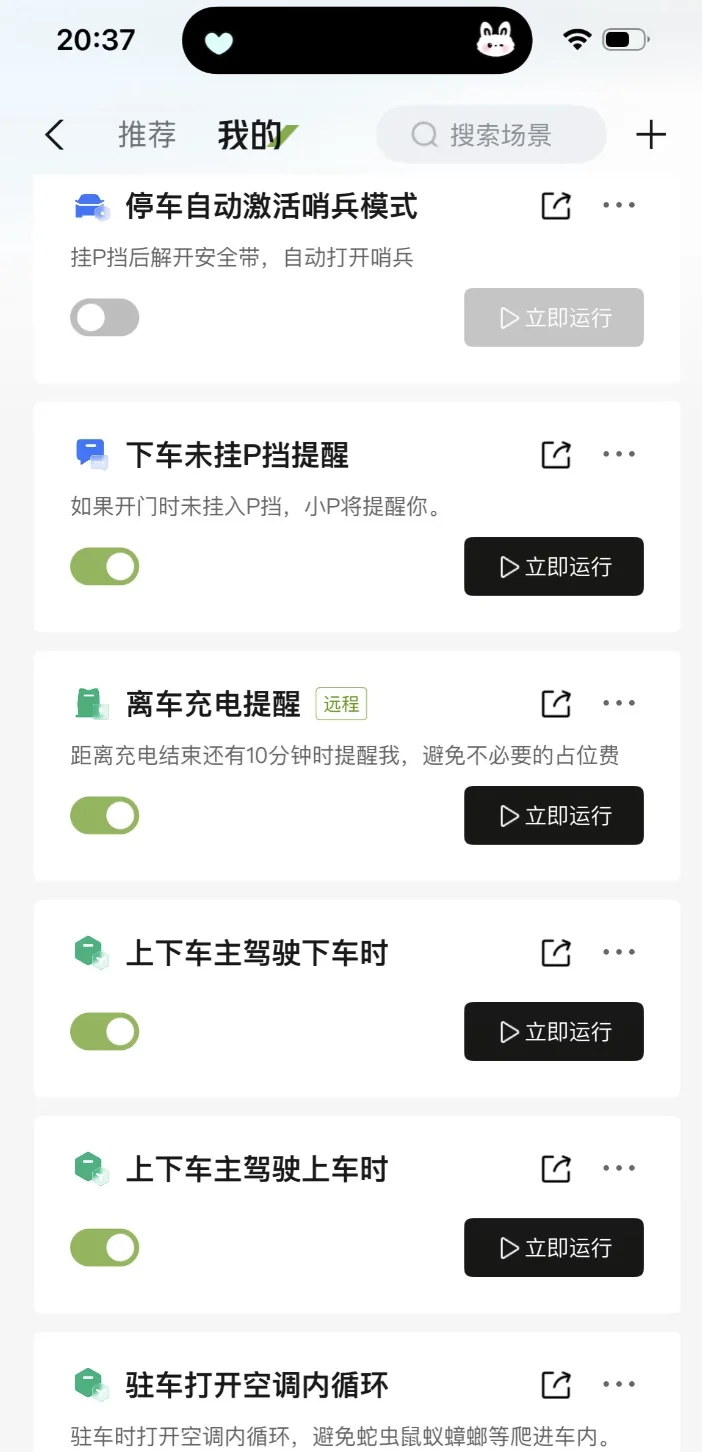702x1452 pixels.
Task: Run the 上下车主驾驶下车时 scene now
Action: 554,1032
